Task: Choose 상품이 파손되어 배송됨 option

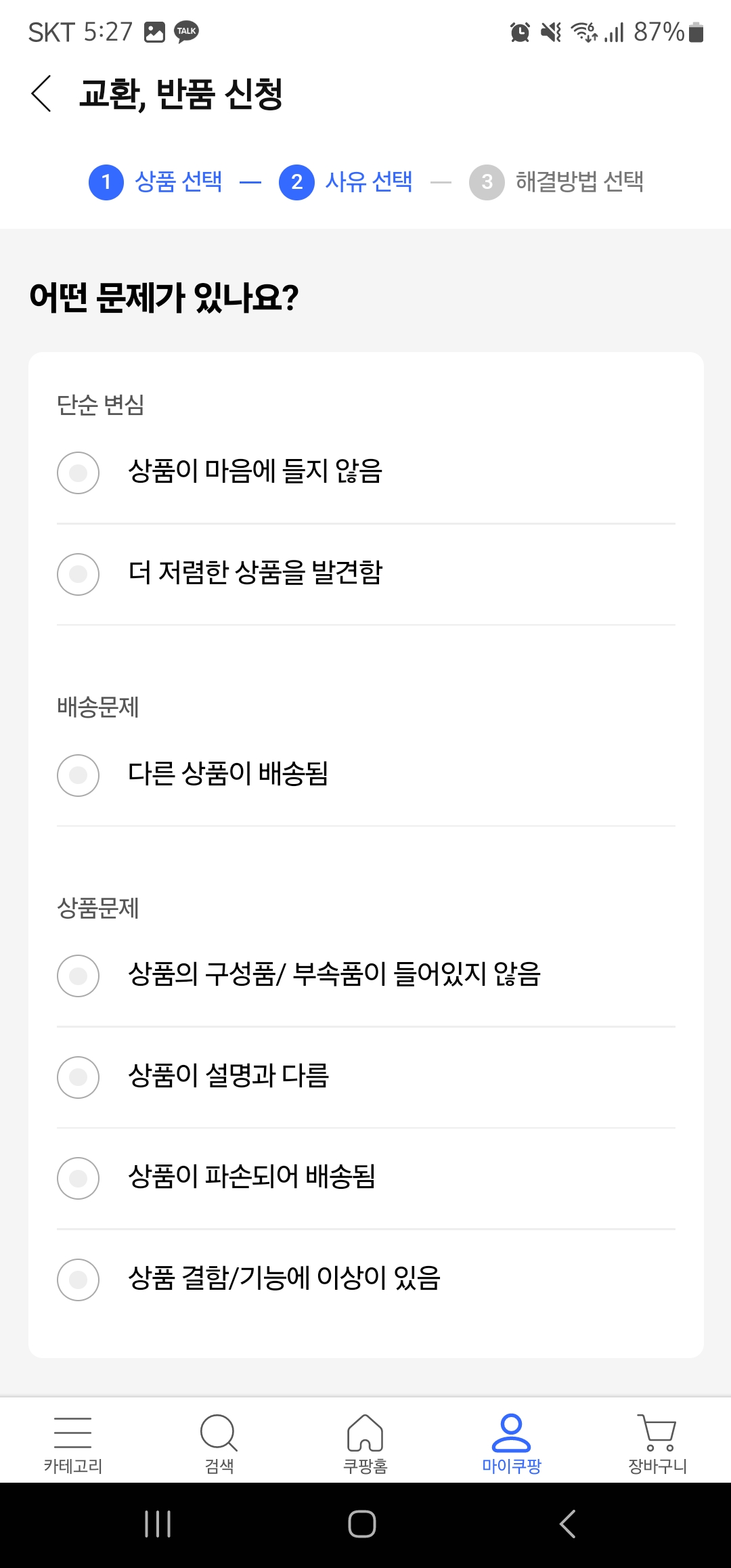Action: click(77, 1178)
